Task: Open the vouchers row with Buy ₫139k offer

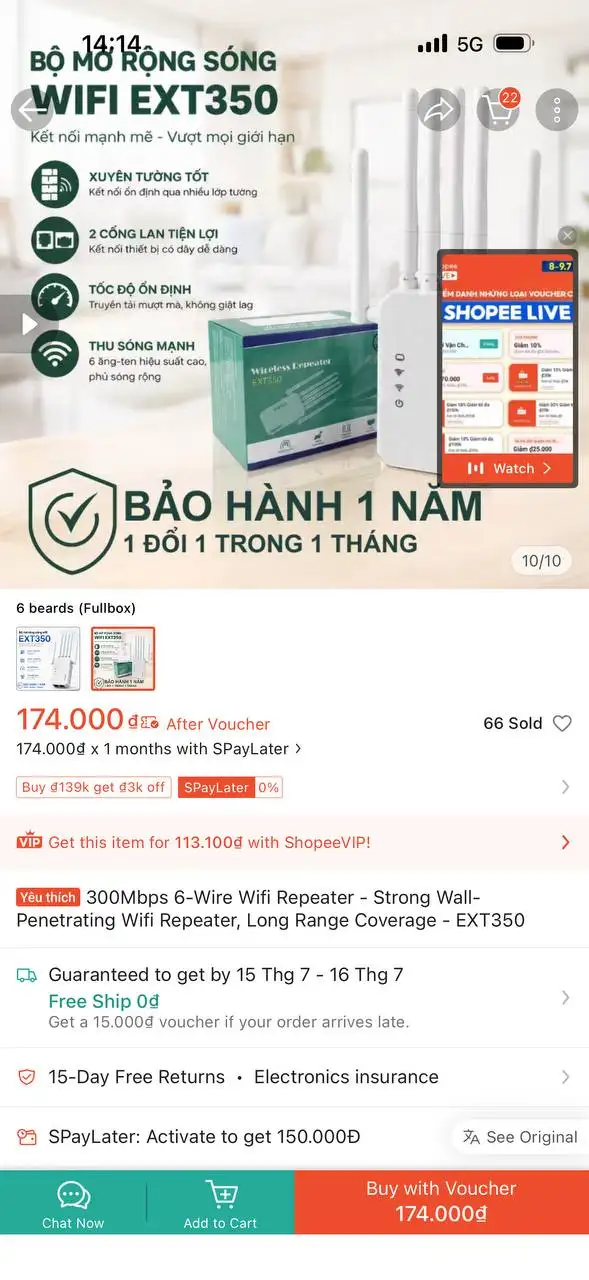Action: 294,787
